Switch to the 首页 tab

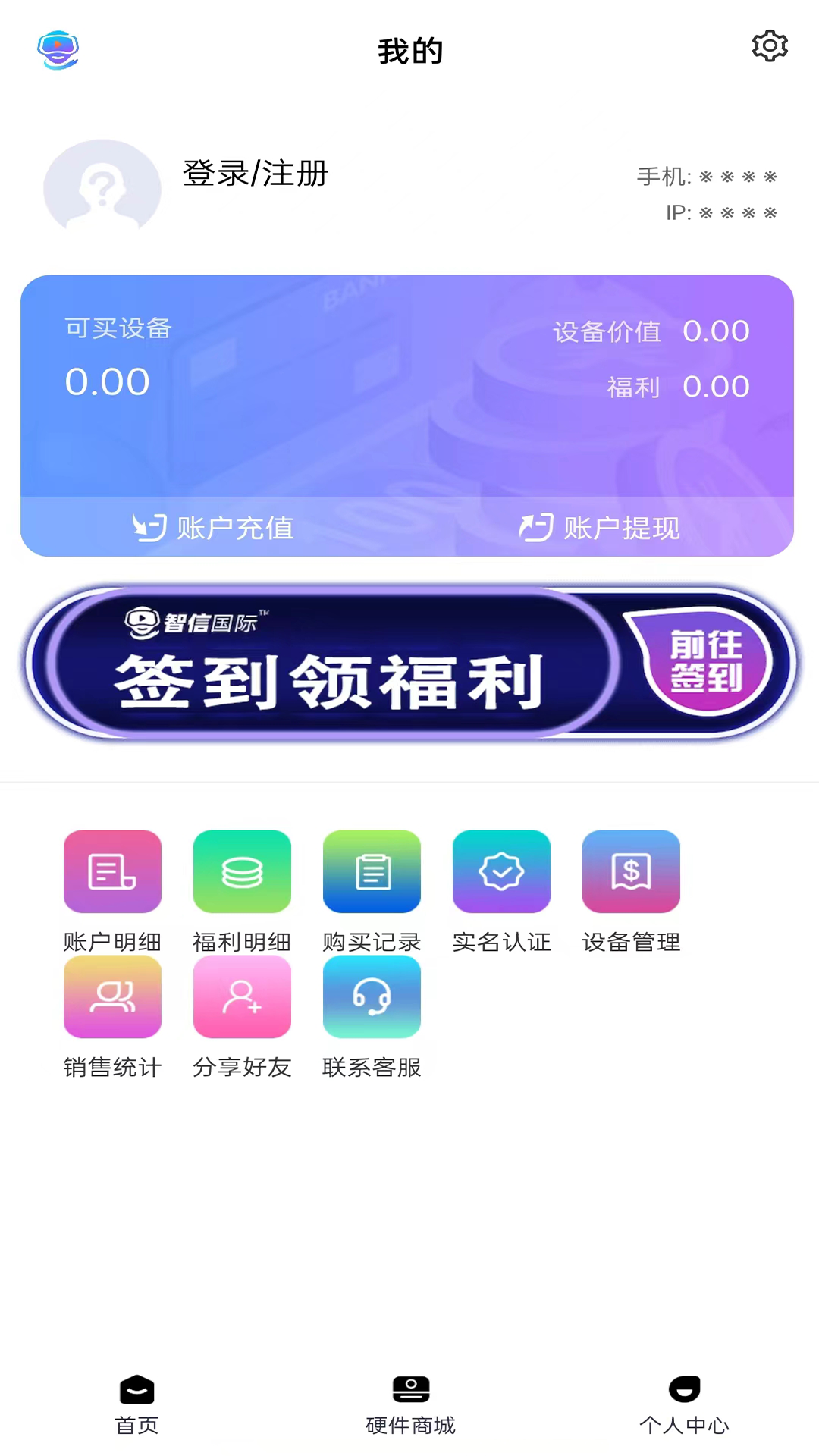click(x=136, y=1404)
